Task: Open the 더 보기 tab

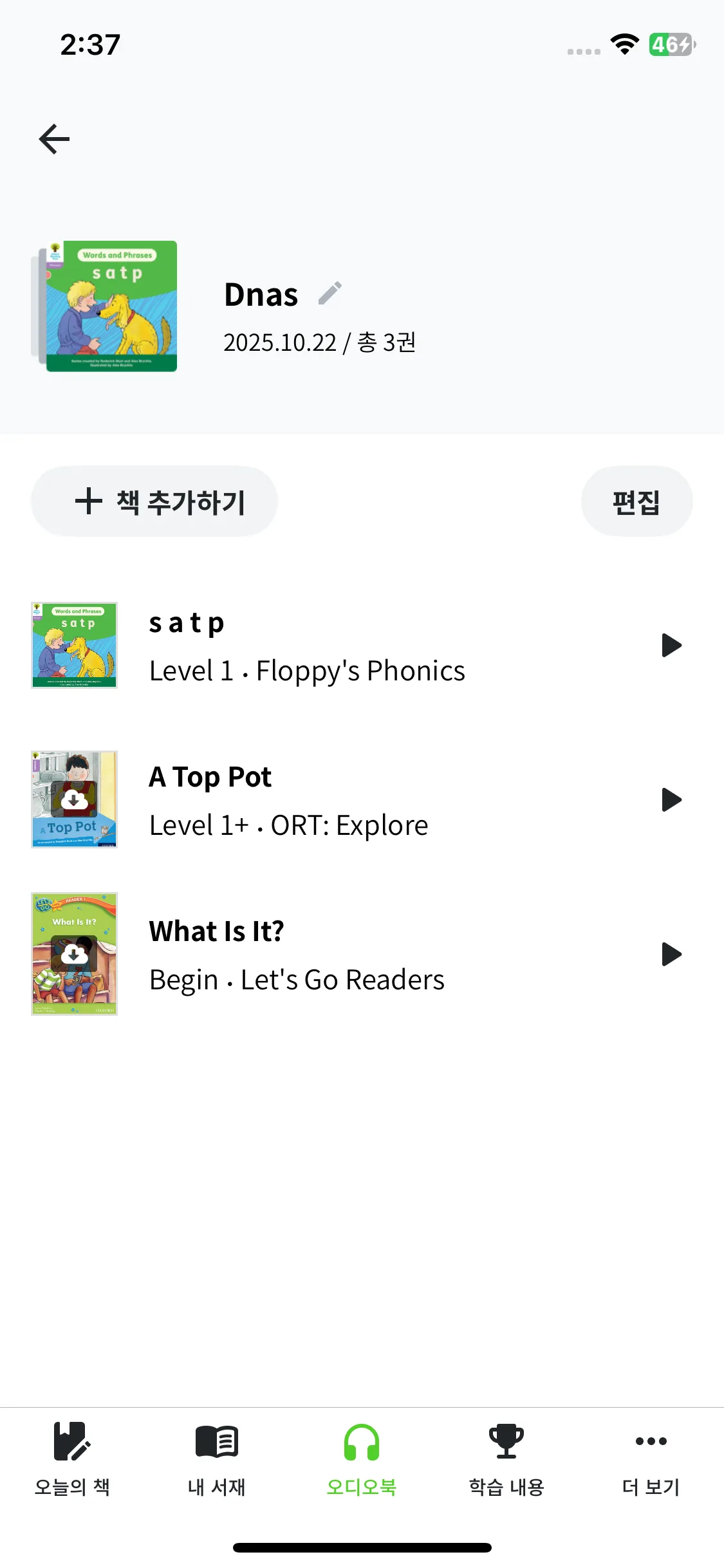Action: (651, 1459)
